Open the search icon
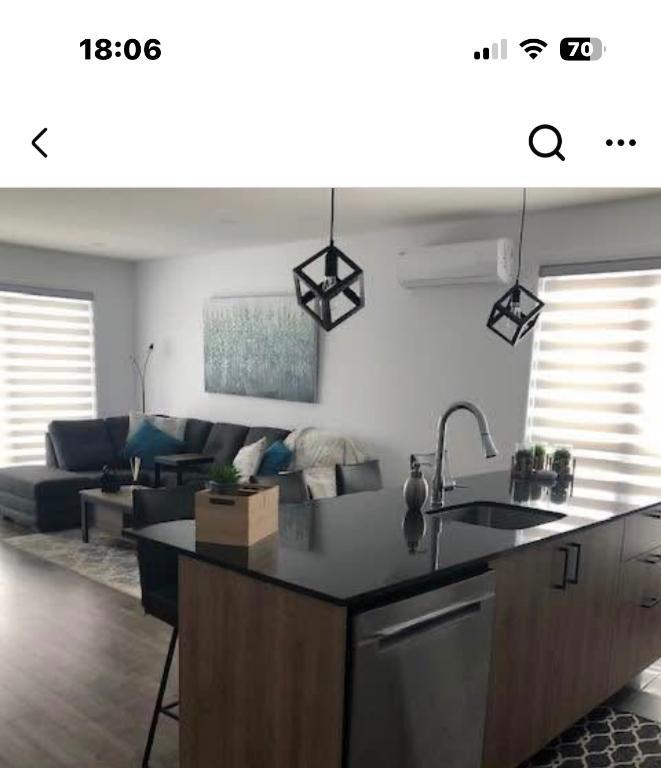 tap(546, 143)
